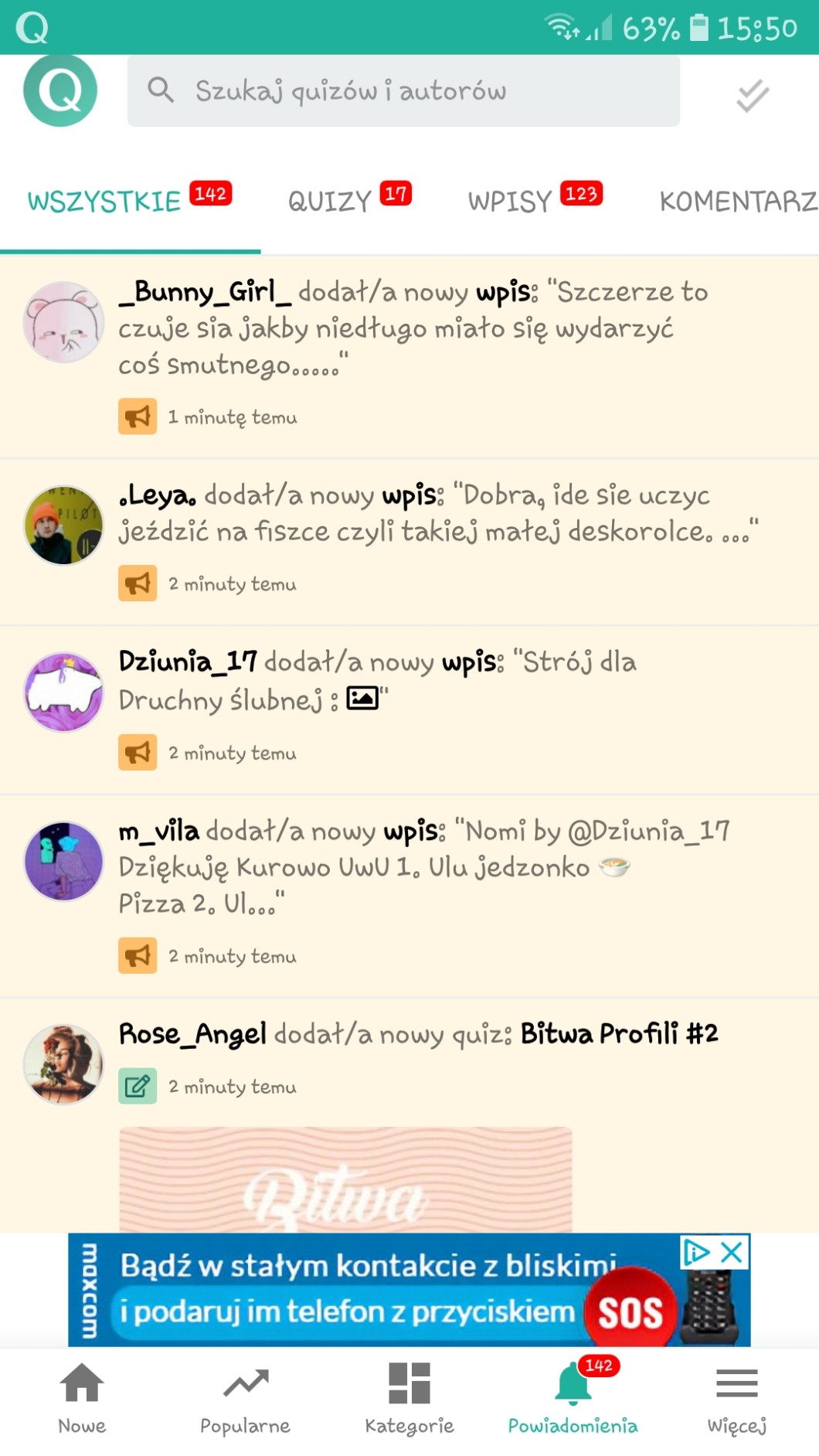
Task: Open the Więcej menu
Action: coord(736,1399)
